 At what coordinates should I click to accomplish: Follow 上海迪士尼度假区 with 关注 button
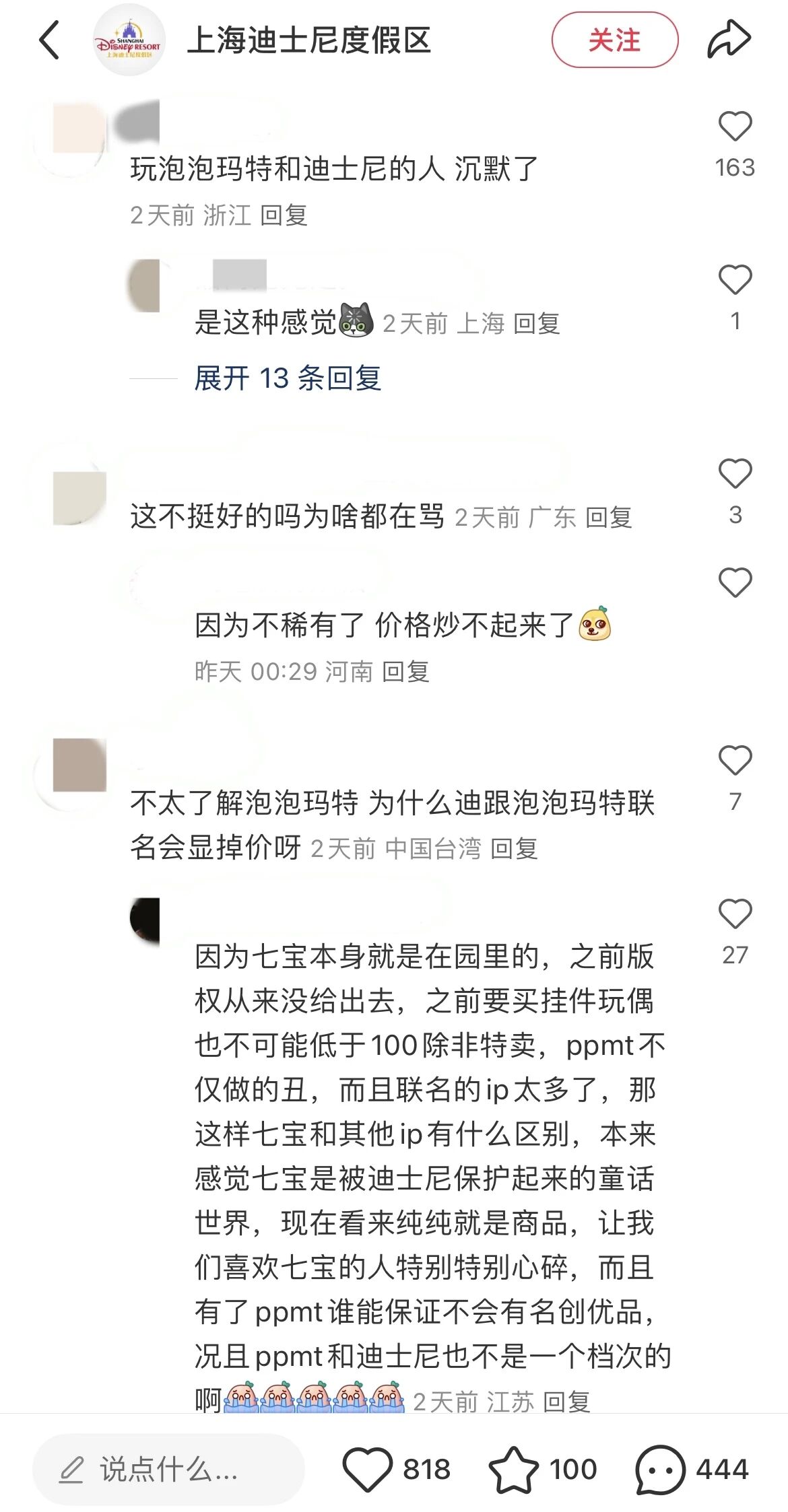tap(614, 40)
